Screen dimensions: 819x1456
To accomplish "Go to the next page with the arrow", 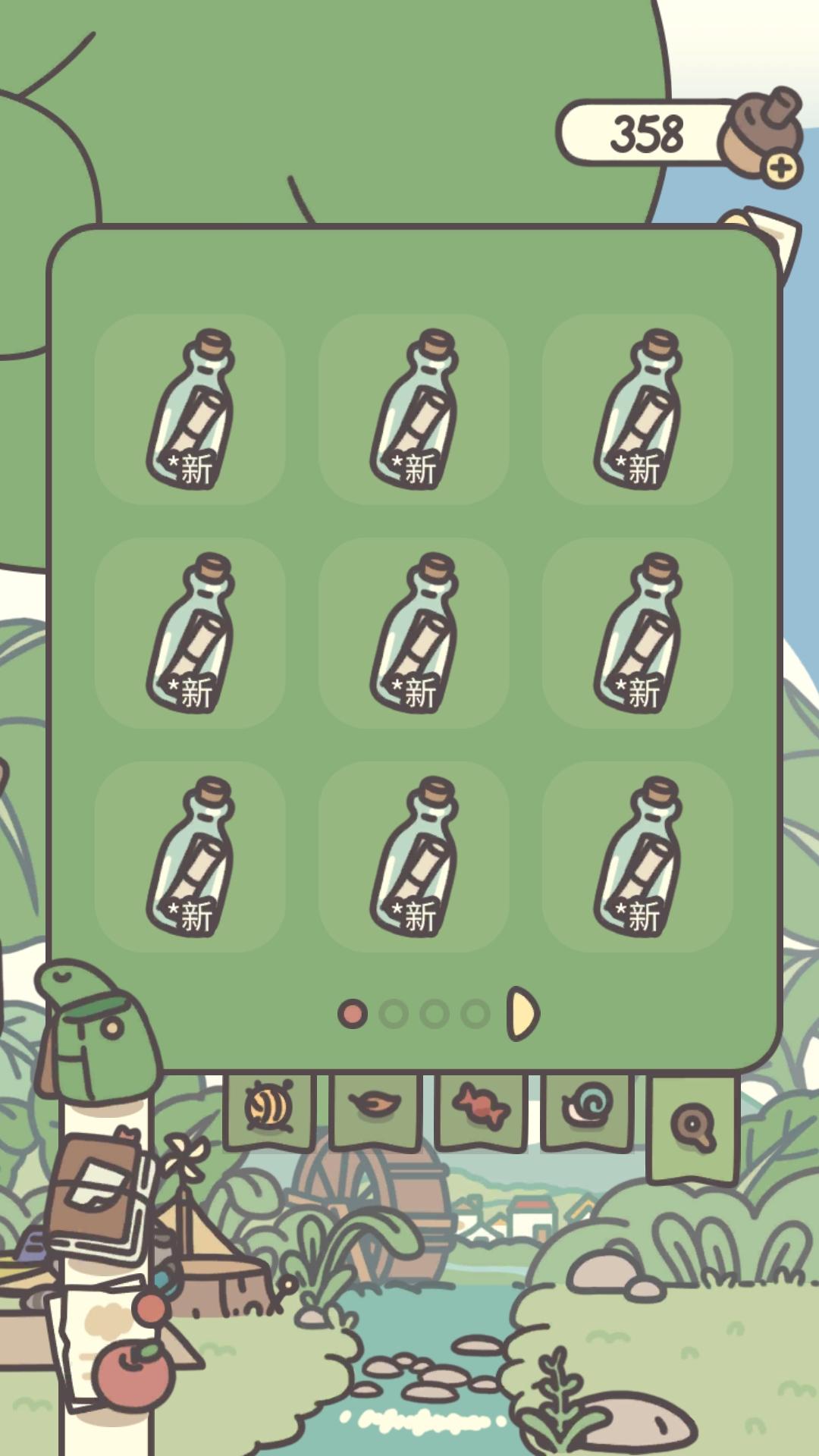I will pyautogui.click(x=522, y=1013).
